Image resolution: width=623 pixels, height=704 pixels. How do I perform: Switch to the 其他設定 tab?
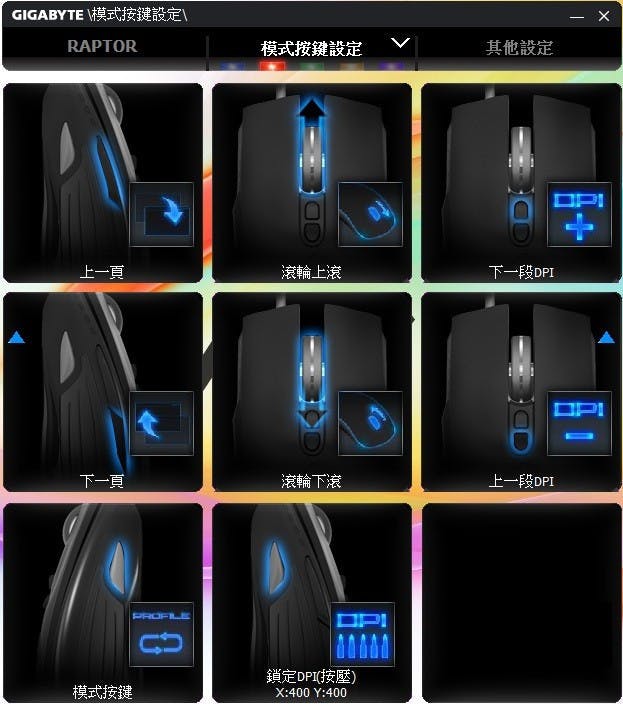point(519,47)
